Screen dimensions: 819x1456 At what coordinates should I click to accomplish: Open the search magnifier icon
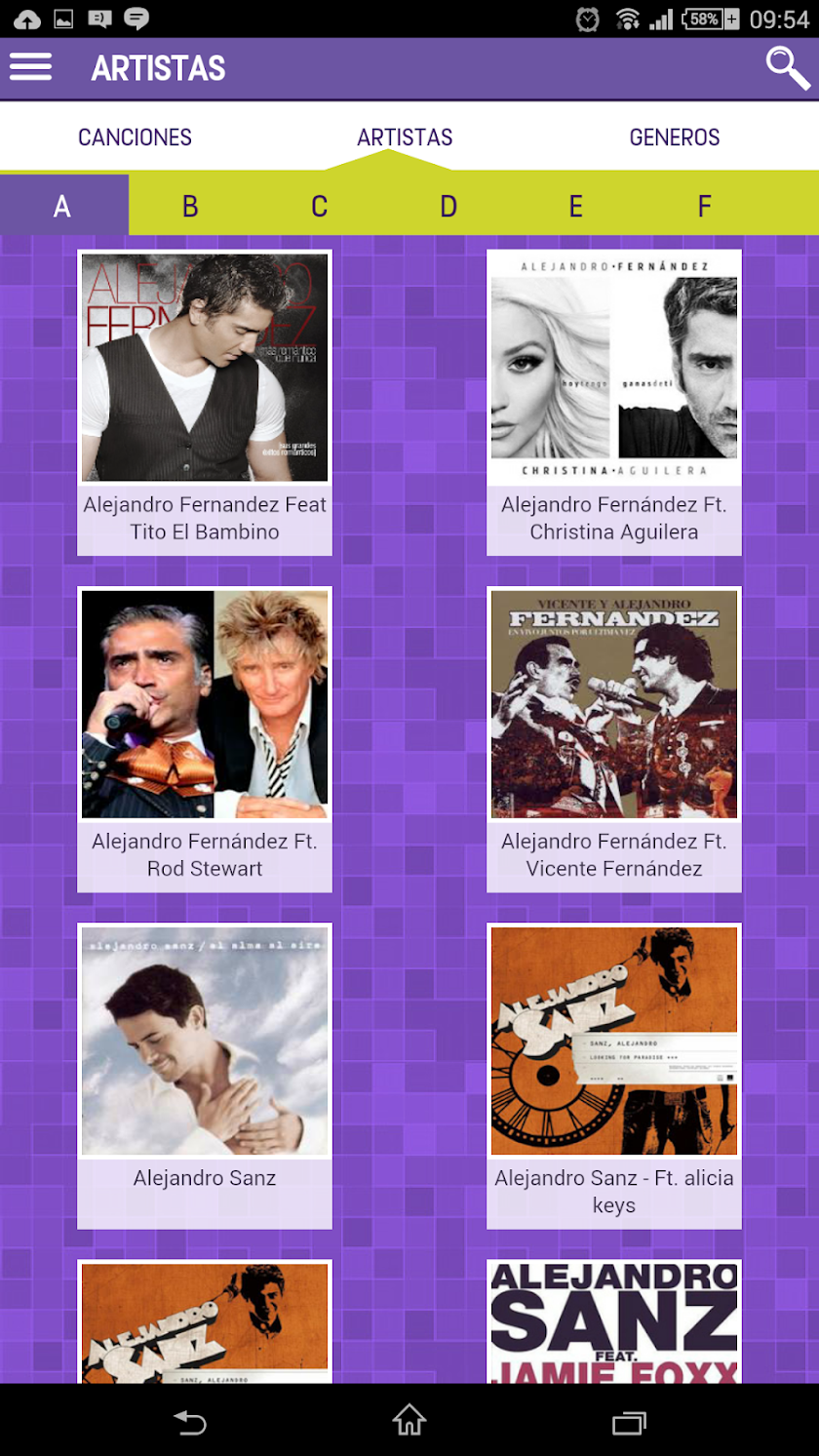click(x=787, y=68)
